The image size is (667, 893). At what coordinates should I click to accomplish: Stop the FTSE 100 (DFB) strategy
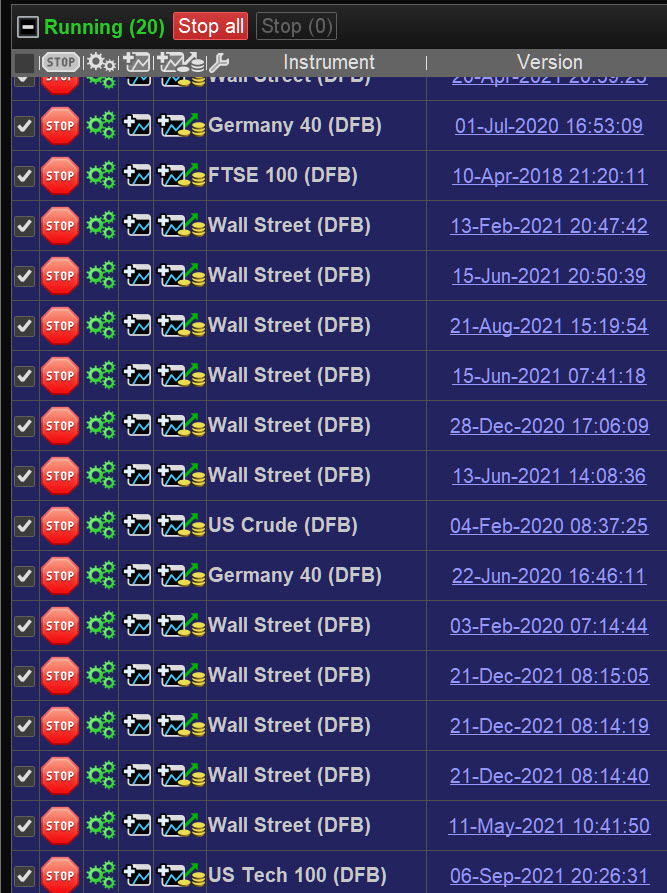click(x=60, y=176)
